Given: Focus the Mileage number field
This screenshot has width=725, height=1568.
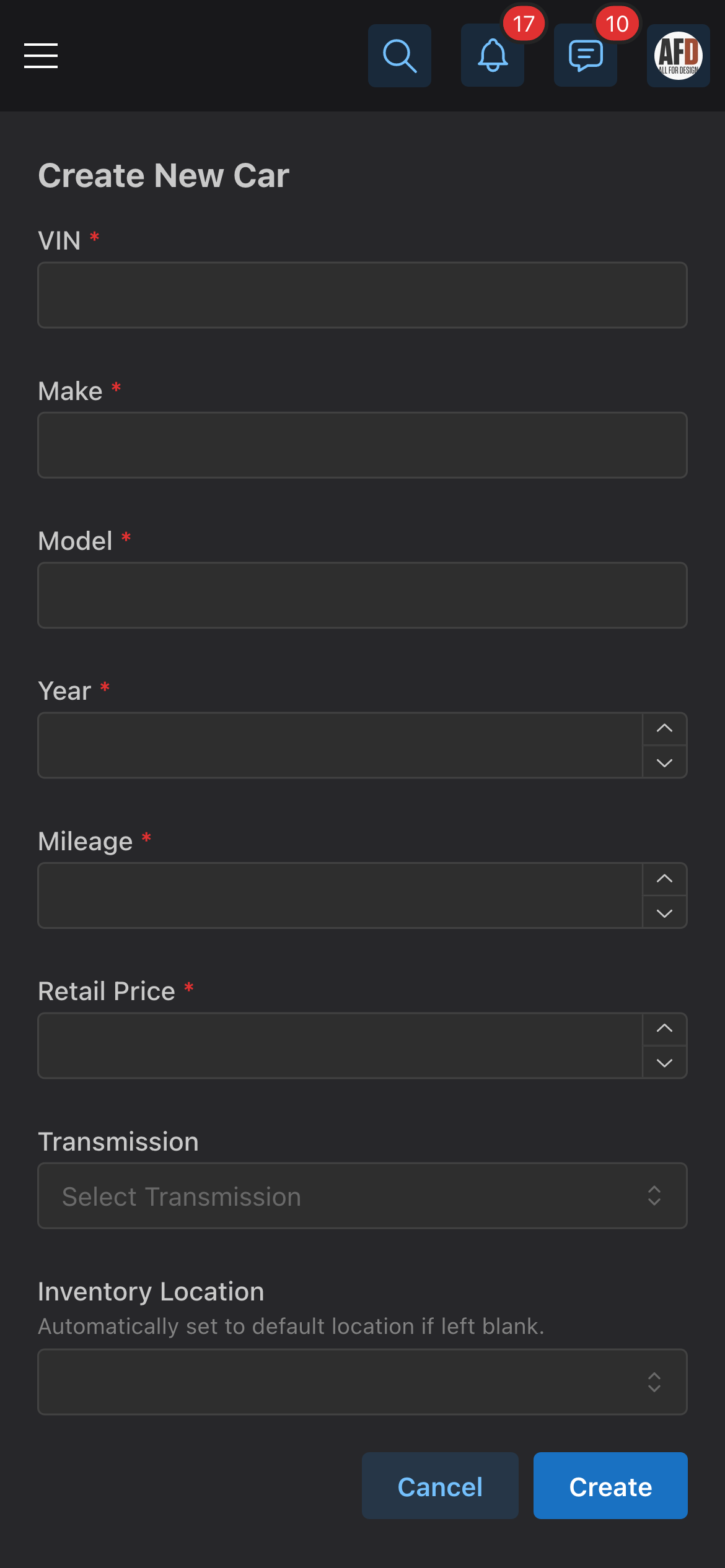Looking at the screenshot, I should (x=340, y=895).
